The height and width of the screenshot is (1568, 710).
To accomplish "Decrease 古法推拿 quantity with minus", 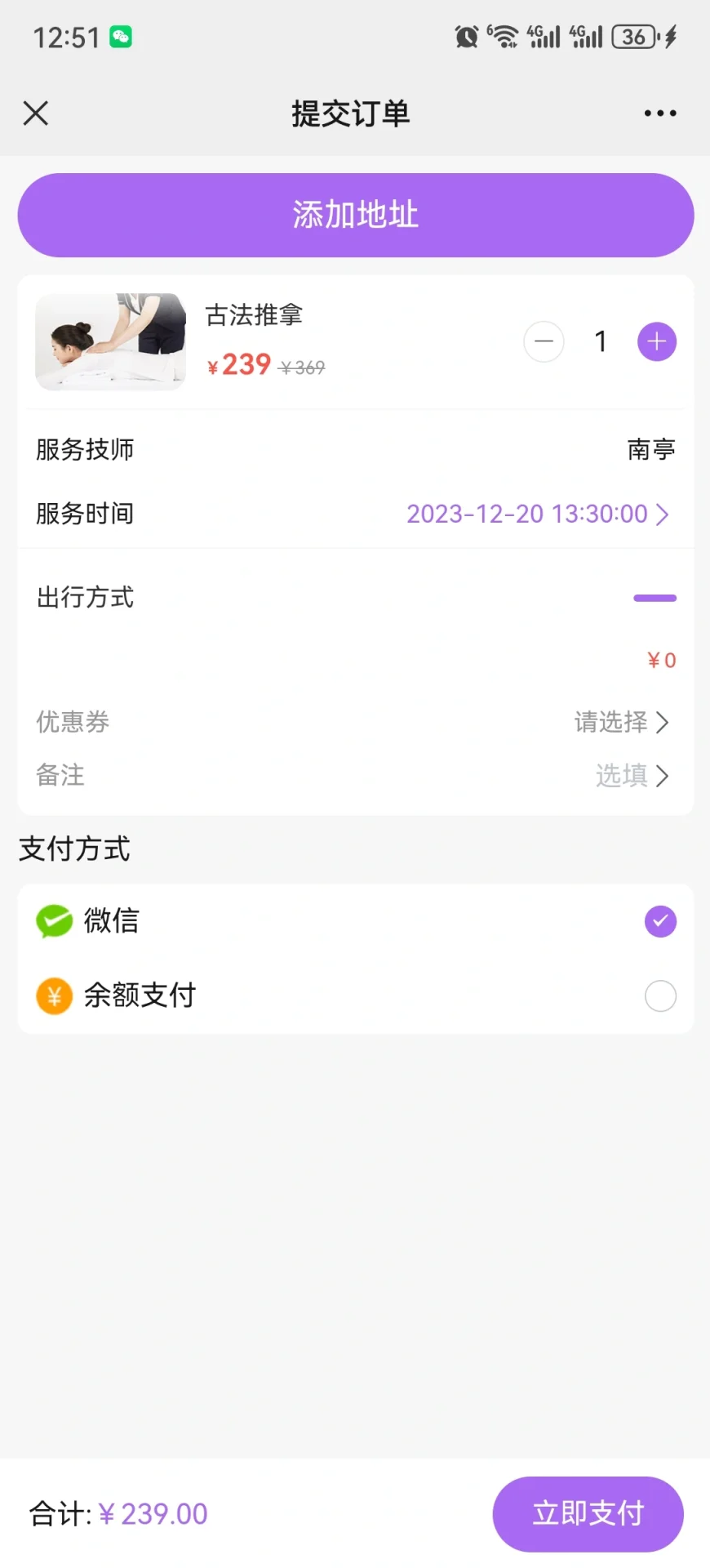I will tap(544, 341).
